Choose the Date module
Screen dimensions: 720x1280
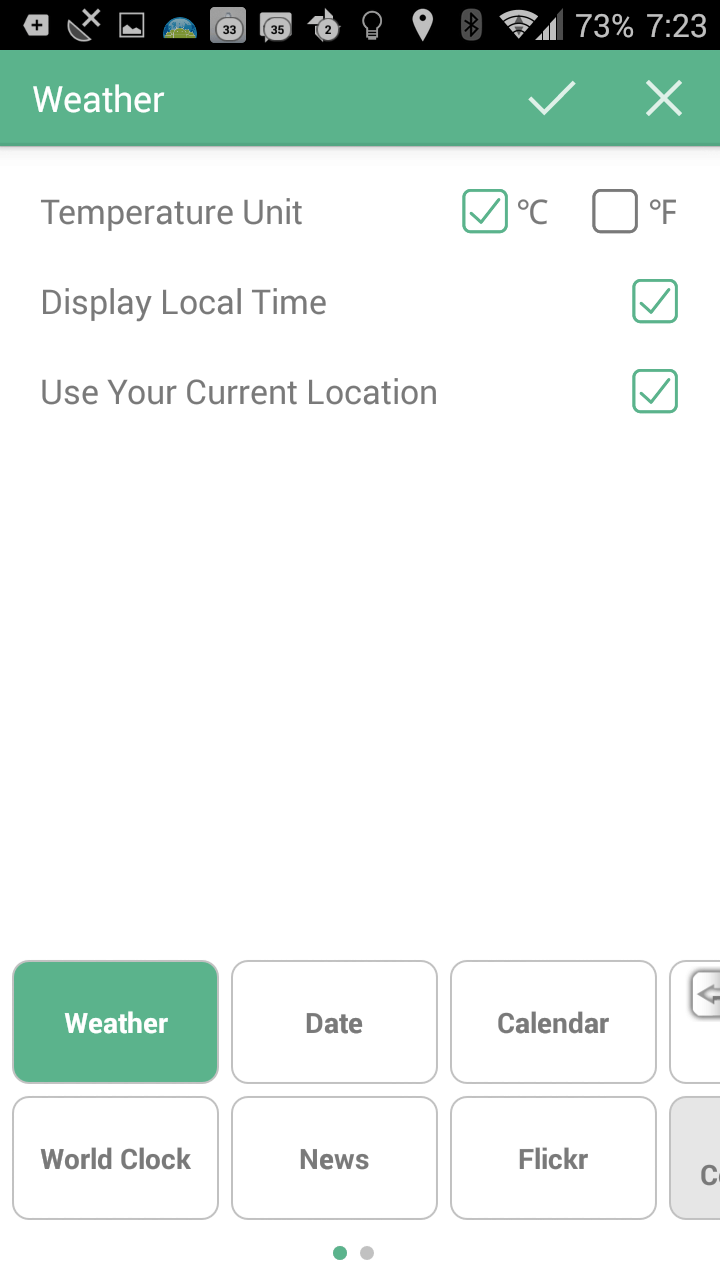coord(334,1022)
